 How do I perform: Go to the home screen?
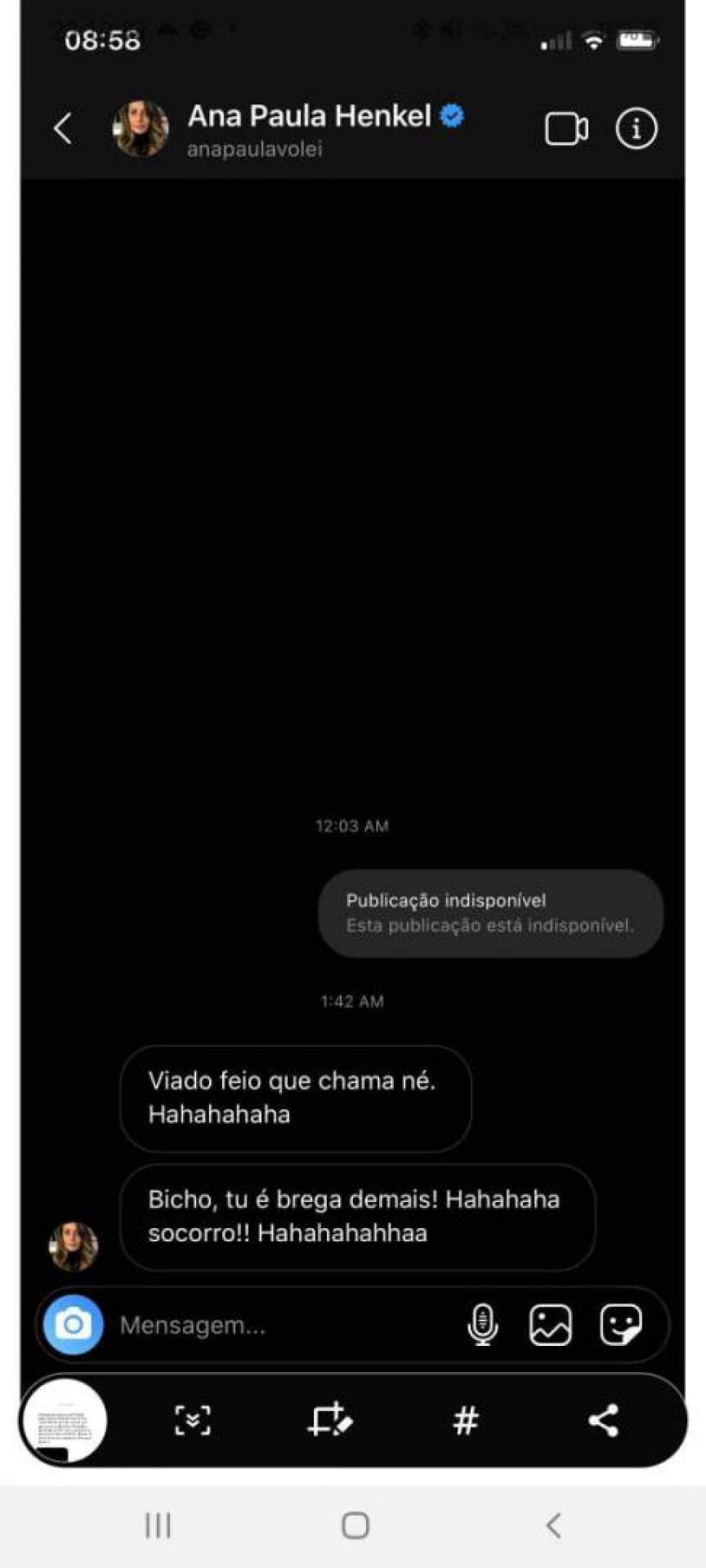[355, 1525]
